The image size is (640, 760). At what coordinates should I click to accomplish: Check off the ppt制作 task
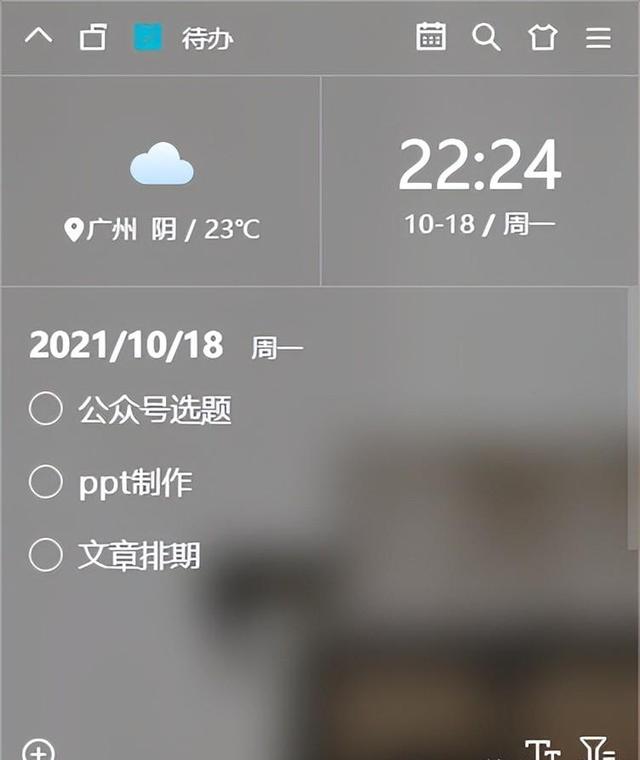click(x=46, y=482)
